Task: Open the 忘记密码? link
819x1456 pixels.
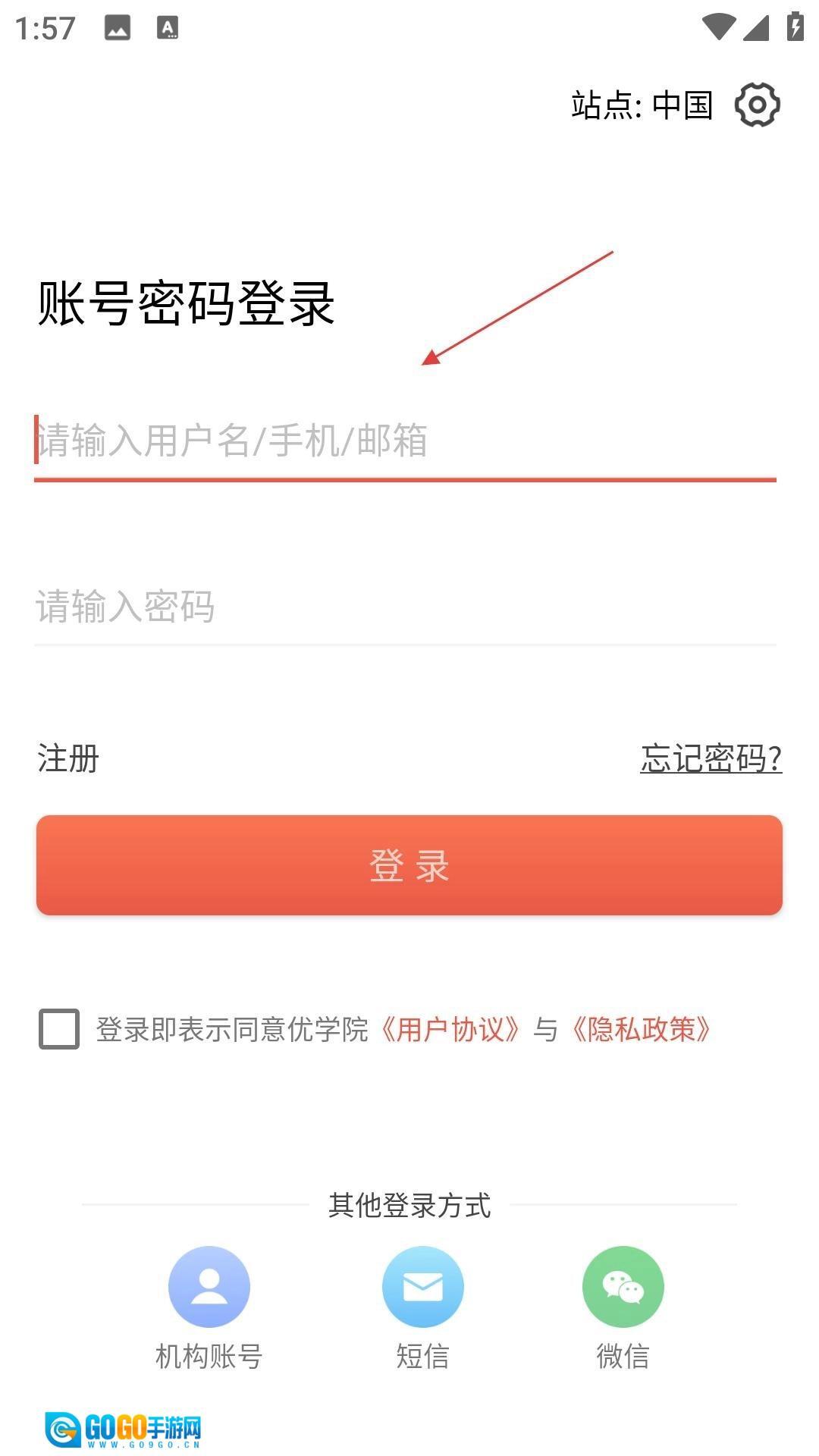Action: point(711,758)
